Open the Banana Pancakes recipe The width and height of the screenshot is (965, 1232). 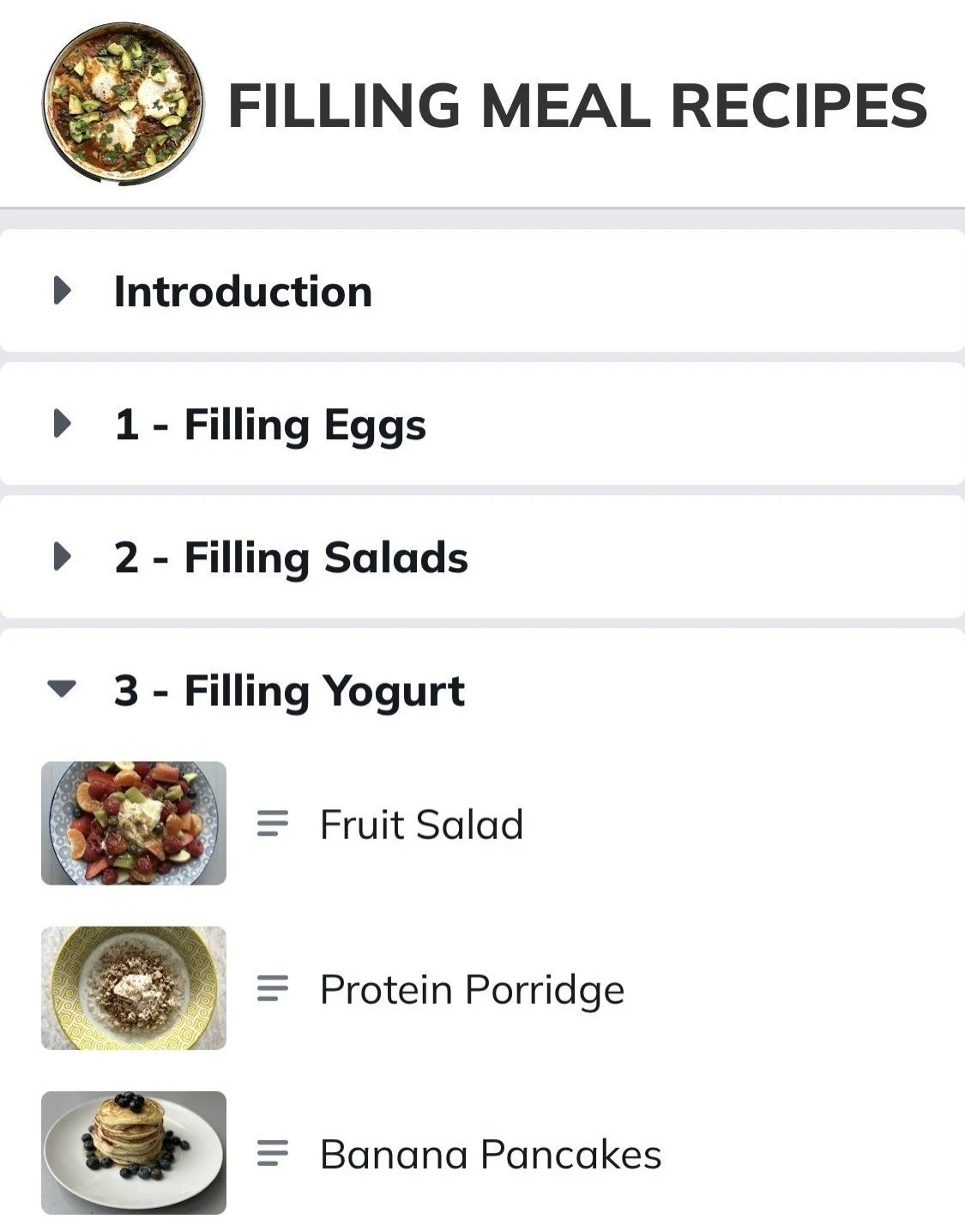pyautogui.click(x=490, y=1154)
